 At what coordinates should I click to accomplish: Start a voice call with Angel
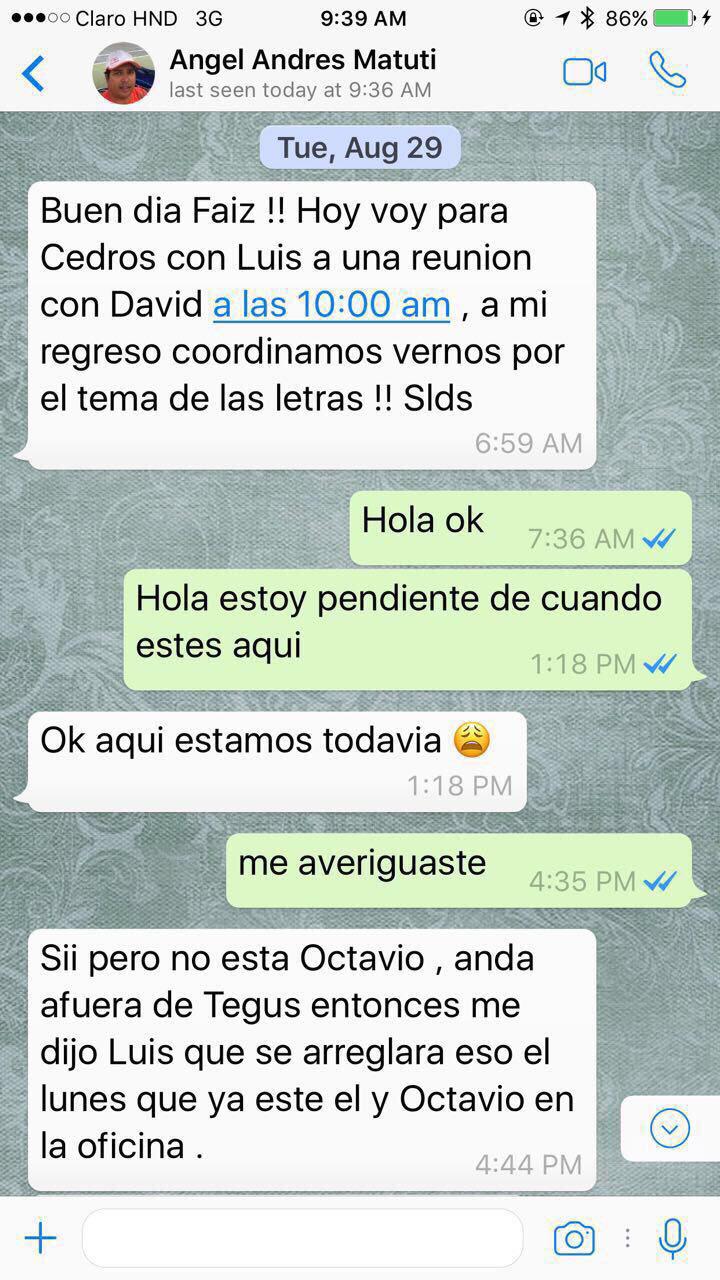pos(667,71)
